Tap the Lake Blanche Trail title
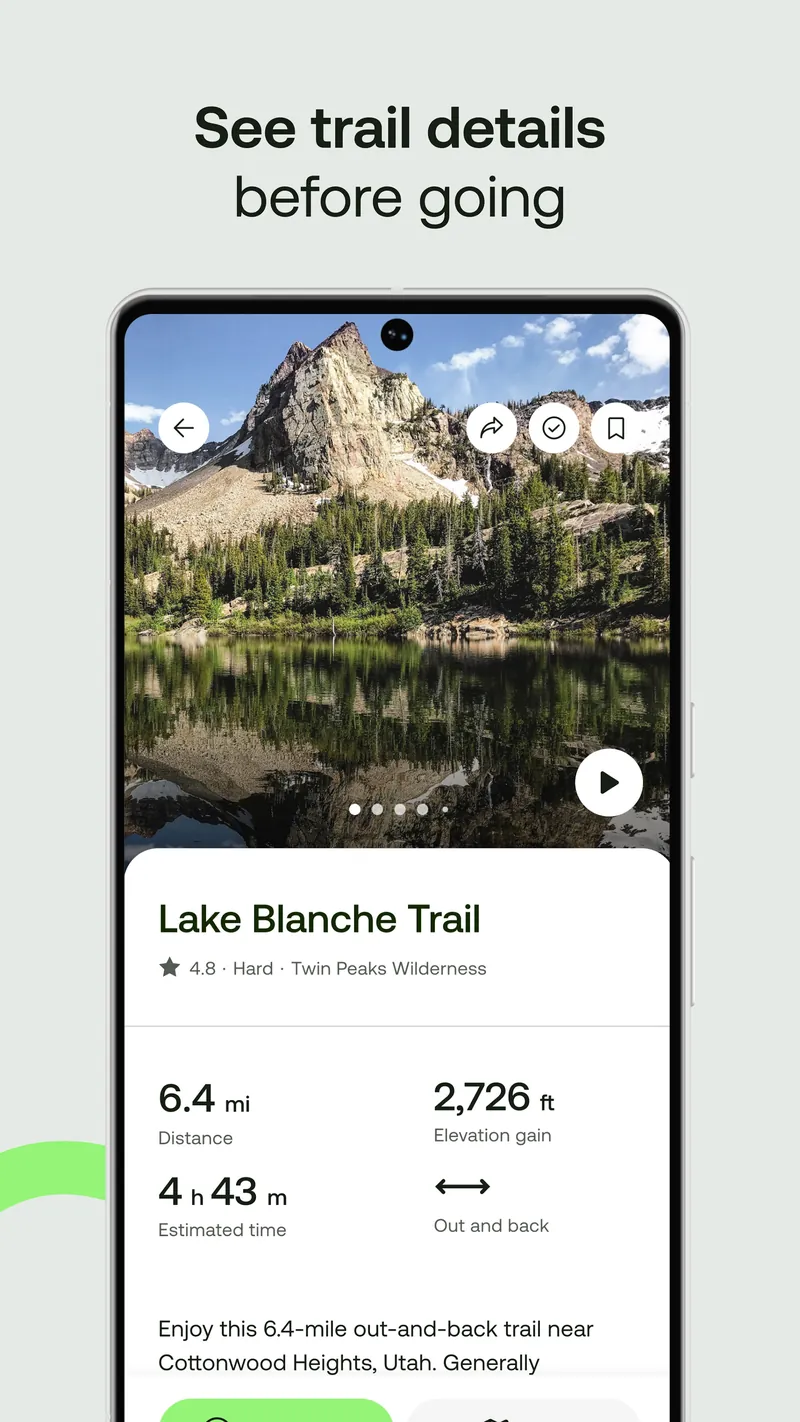 pos(319,918)
